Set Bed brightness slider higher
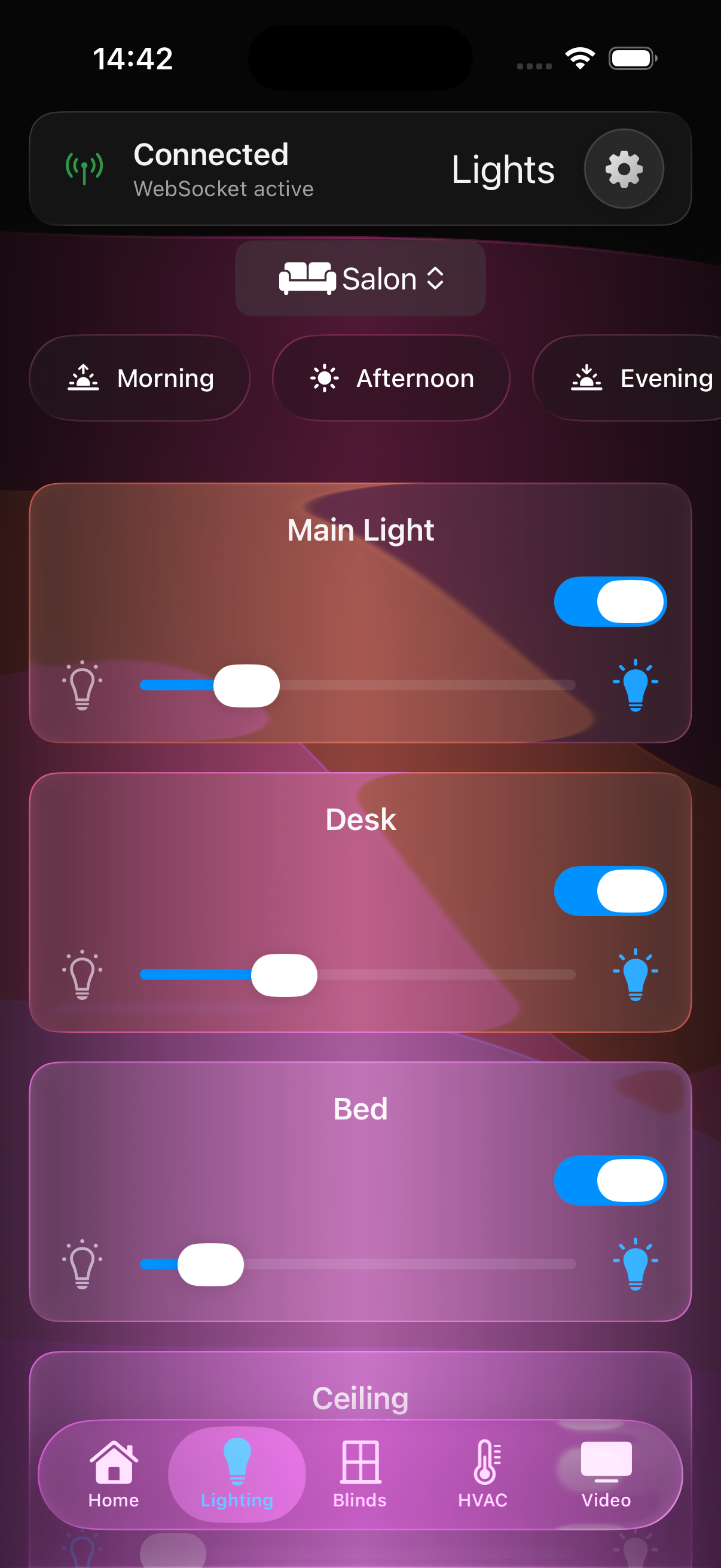 coord(426,1264)
